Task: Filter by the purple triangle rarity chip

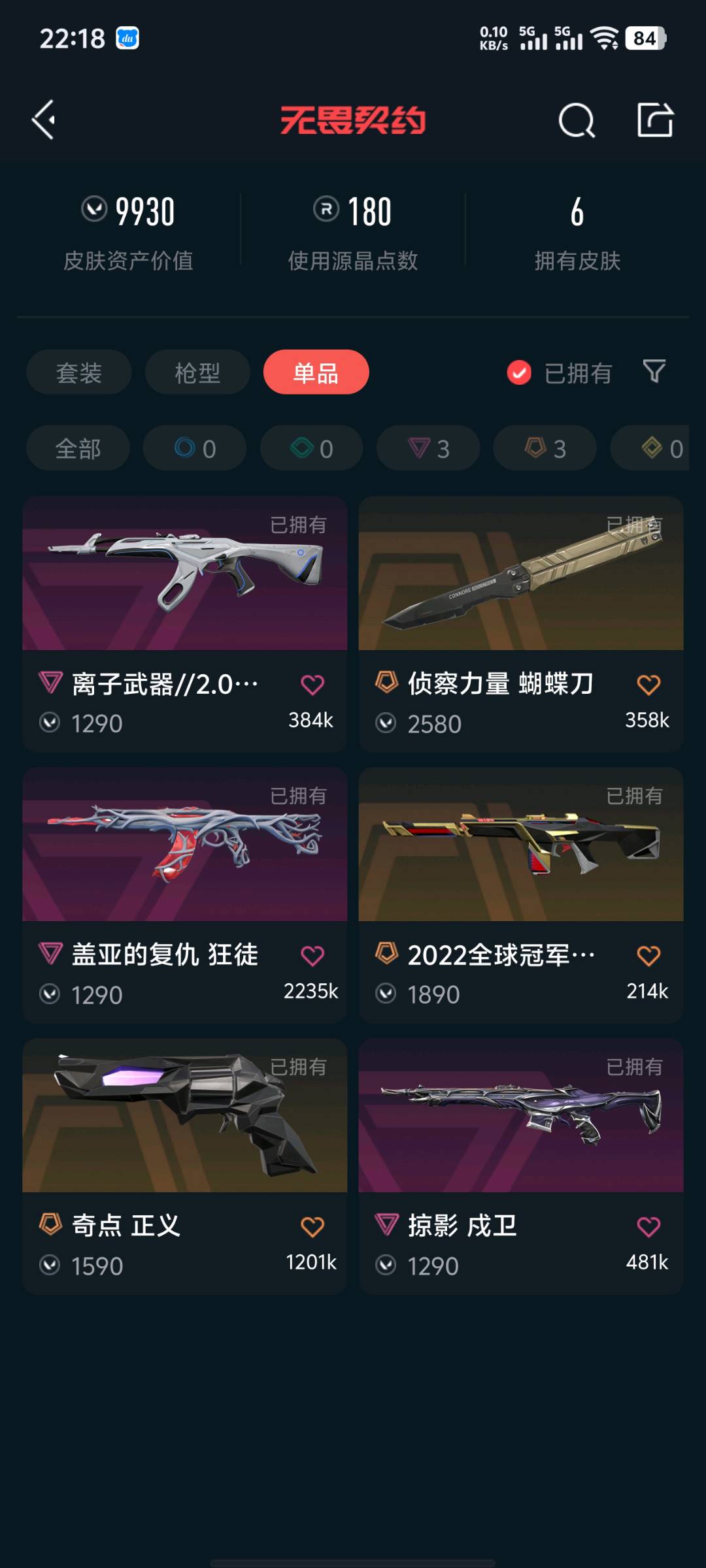Action: (428, 448)
